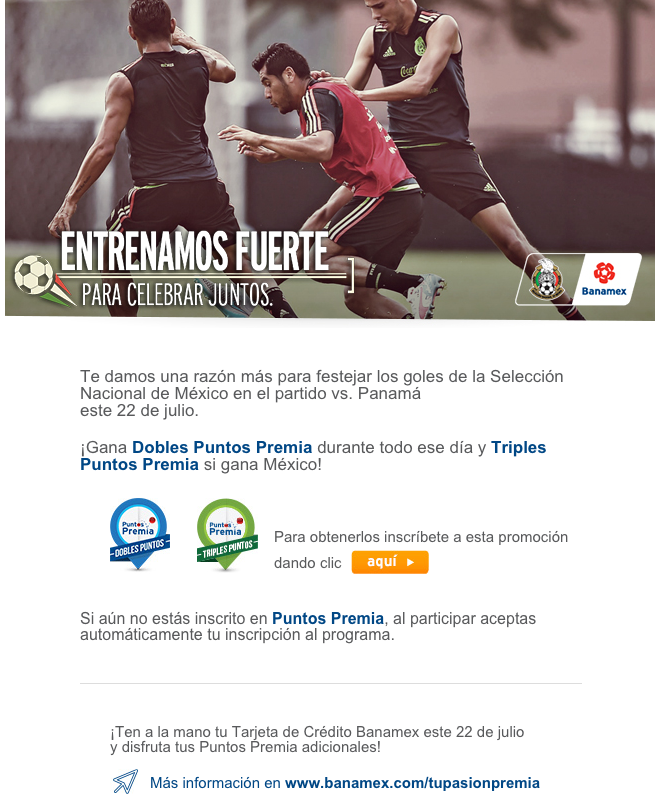Open the www.banamex.com/tupasionpremia link
Screen dimensions: 658x805
point(412,783)
